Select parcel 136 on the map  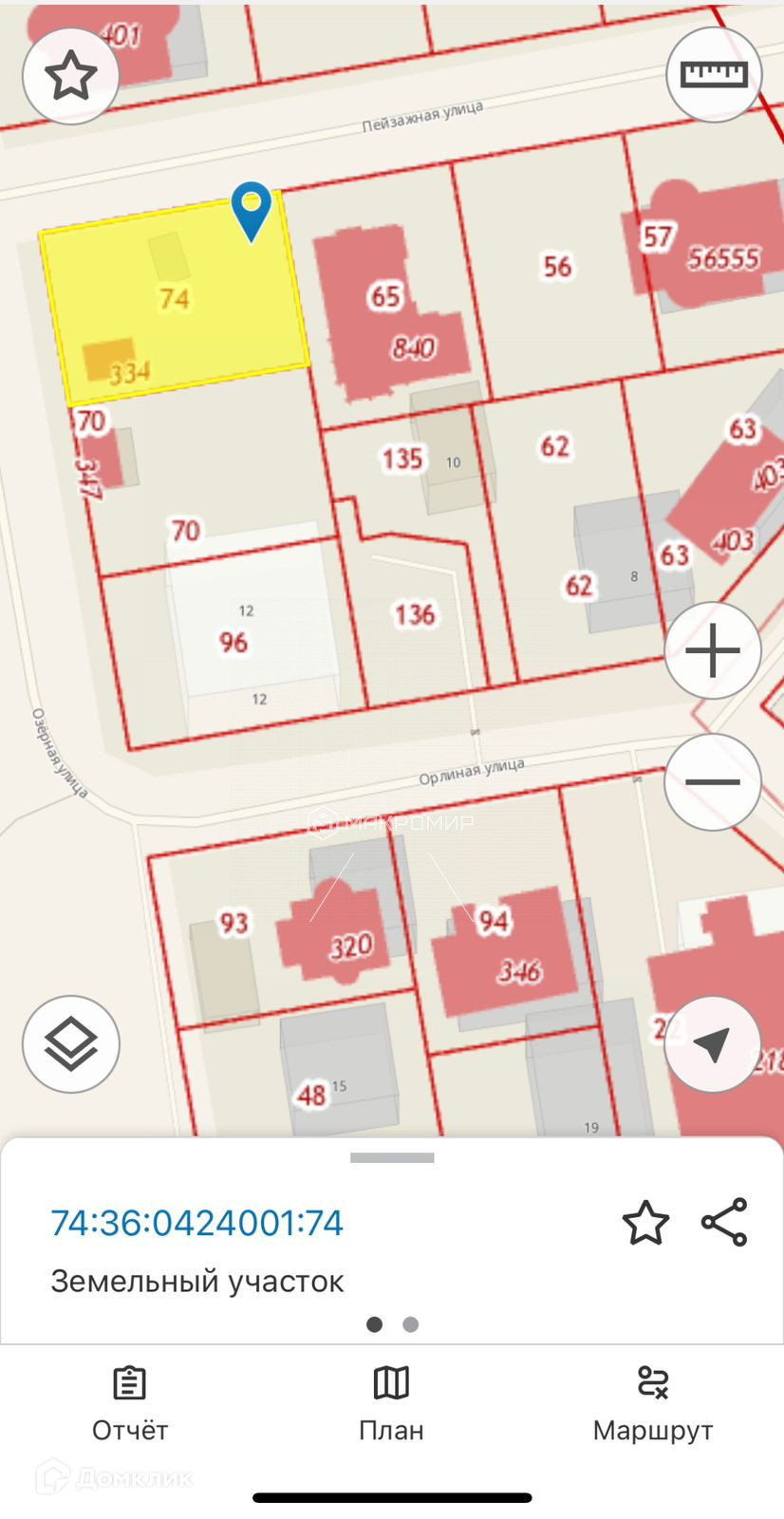point(415,615)
